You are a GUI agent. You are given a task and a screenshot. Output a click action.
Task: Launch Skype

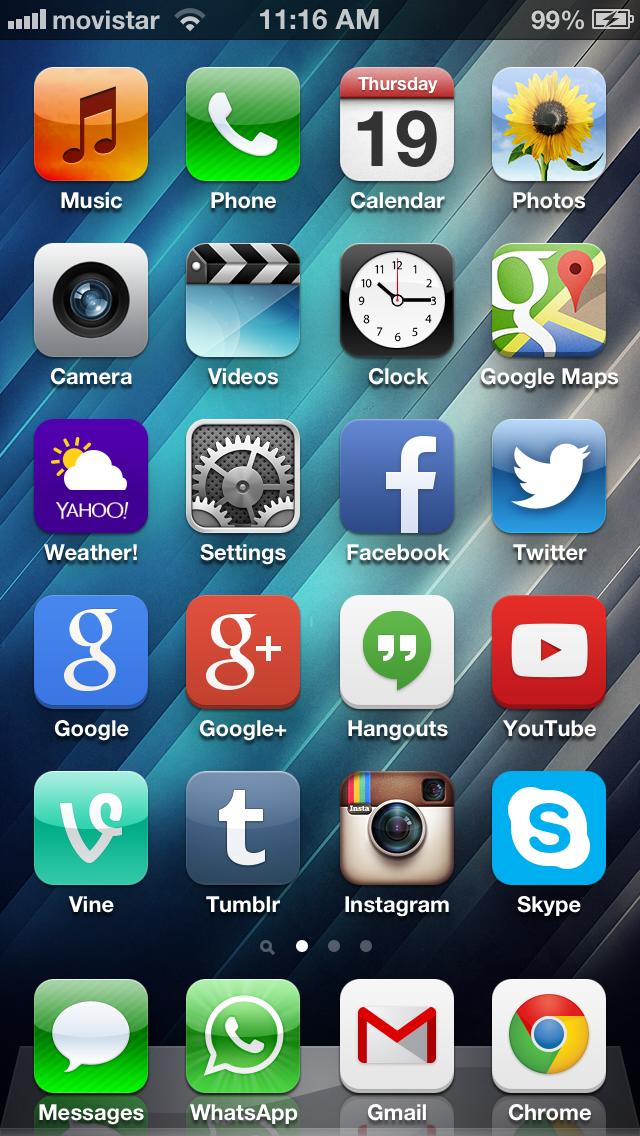click(x=549, y=828)
